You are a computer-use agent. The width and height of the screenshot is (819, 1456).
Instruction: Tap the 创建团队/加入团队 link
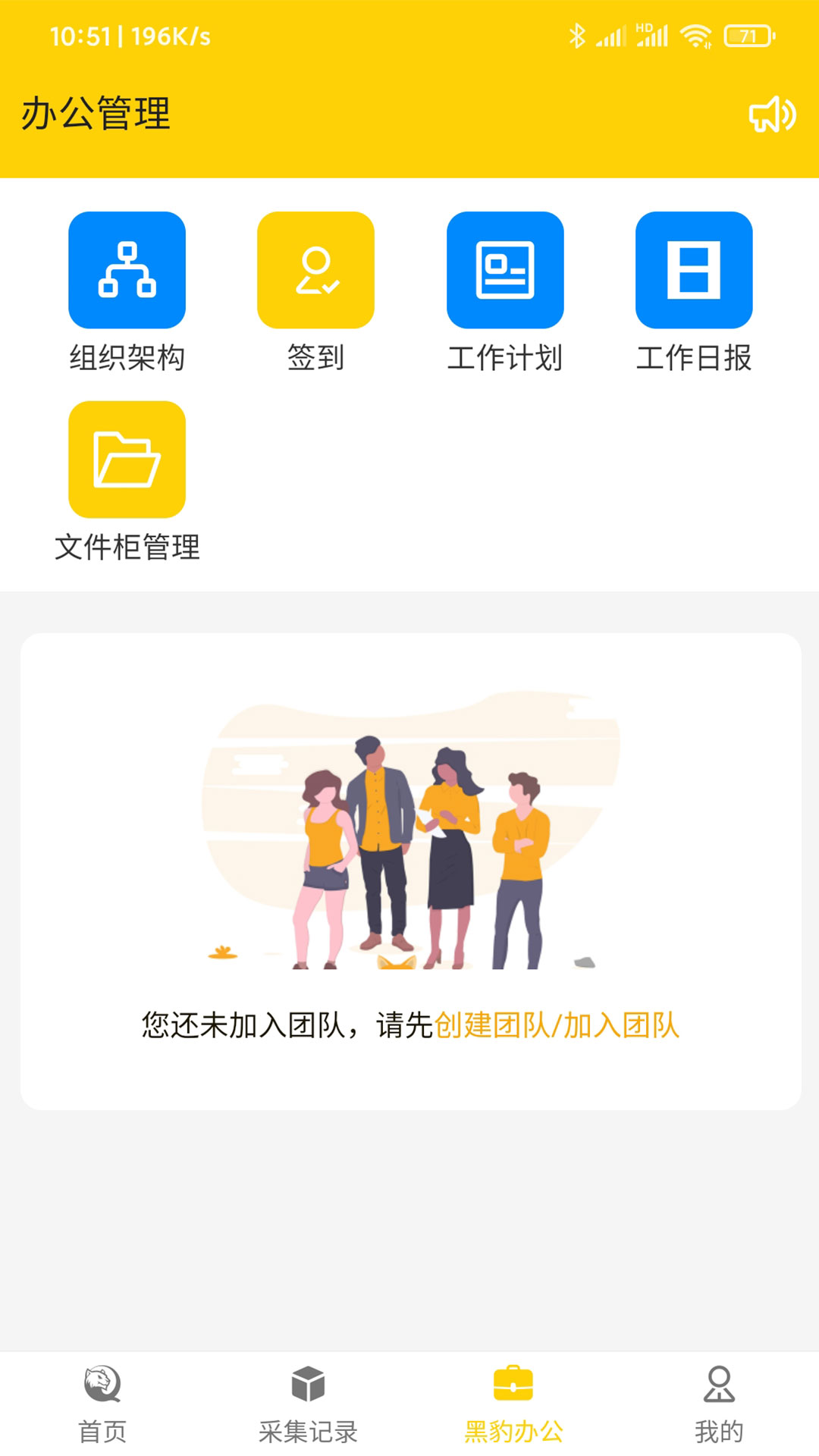[x=557, y=1025]
